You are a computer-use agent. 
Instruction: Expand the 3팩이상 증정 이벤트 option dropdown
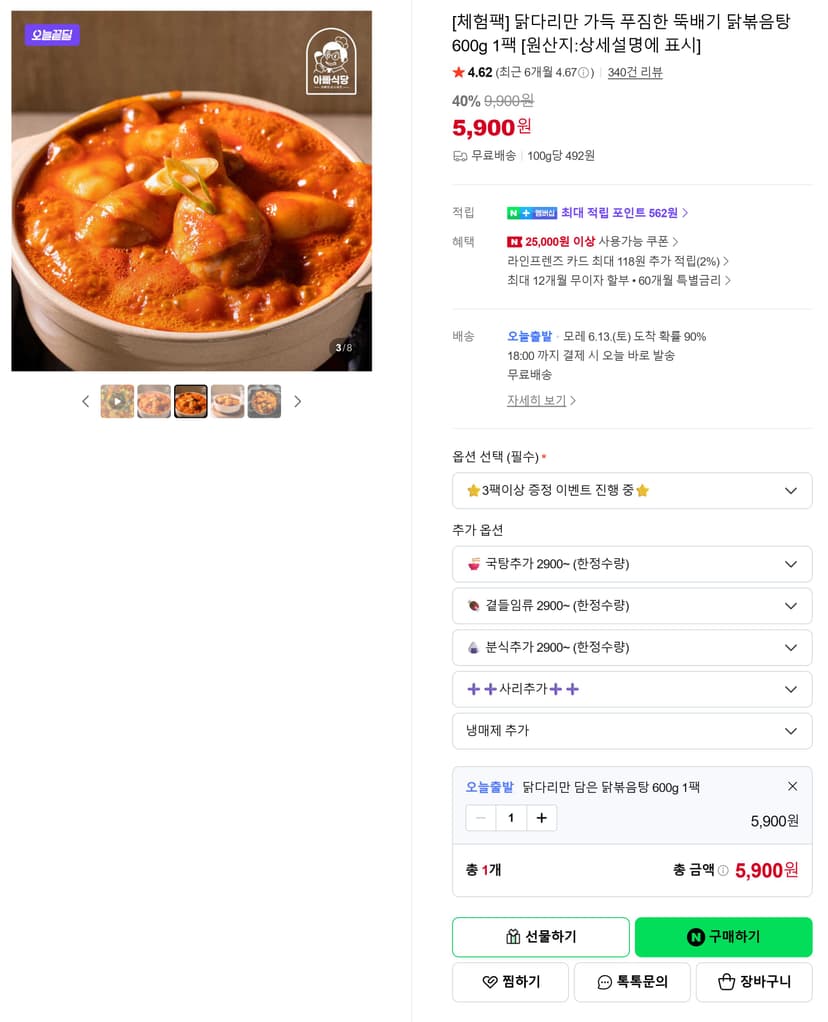click(632, 491)
